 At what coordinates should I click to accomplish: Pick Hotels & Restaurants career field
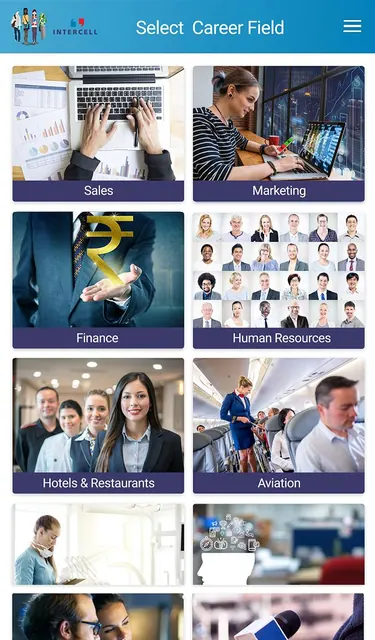(98, 426)
